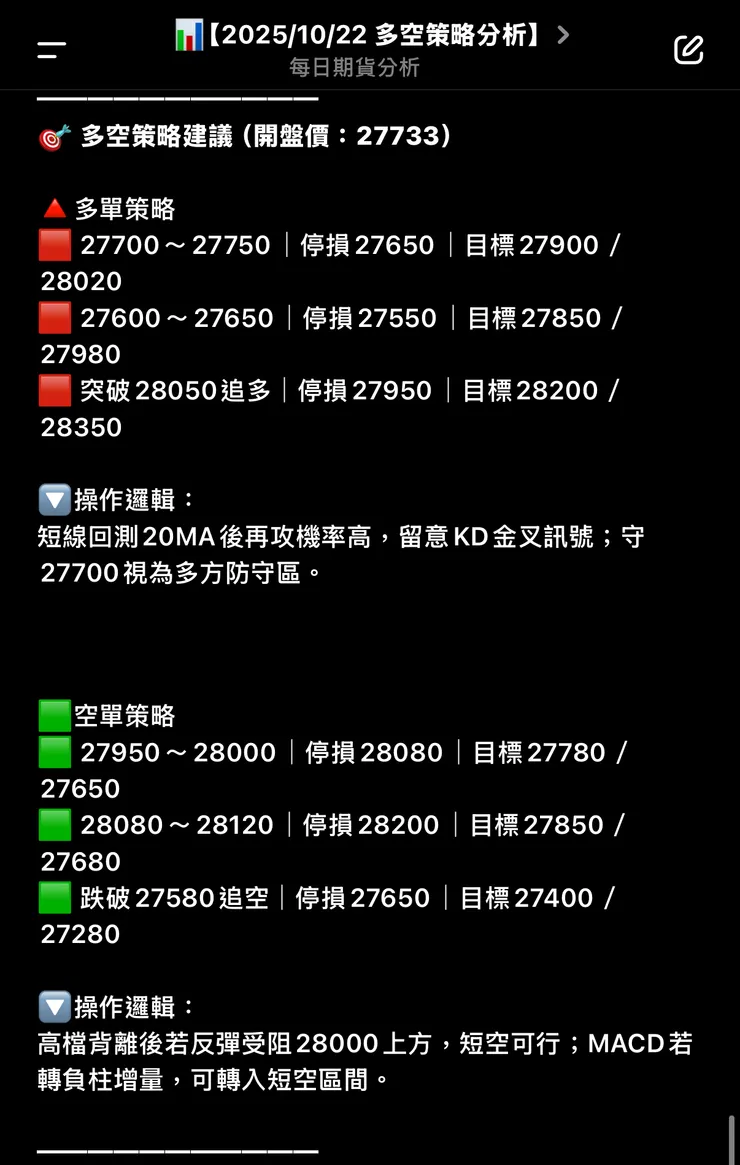Open the hamburger menu at top left
740x1165 pixels.
[50, 45]
